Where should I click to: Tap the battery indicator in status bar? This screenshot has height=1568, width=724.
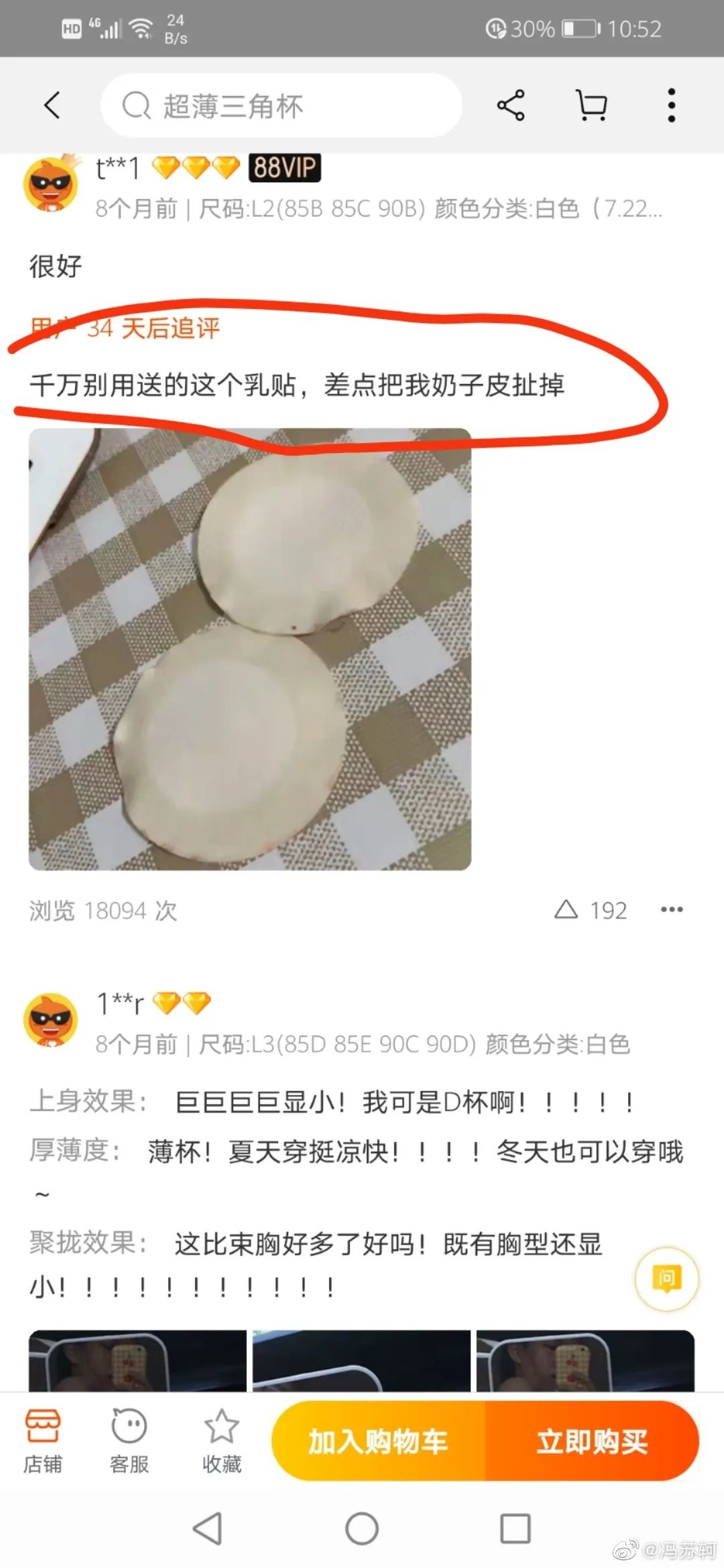click(578, 29)
